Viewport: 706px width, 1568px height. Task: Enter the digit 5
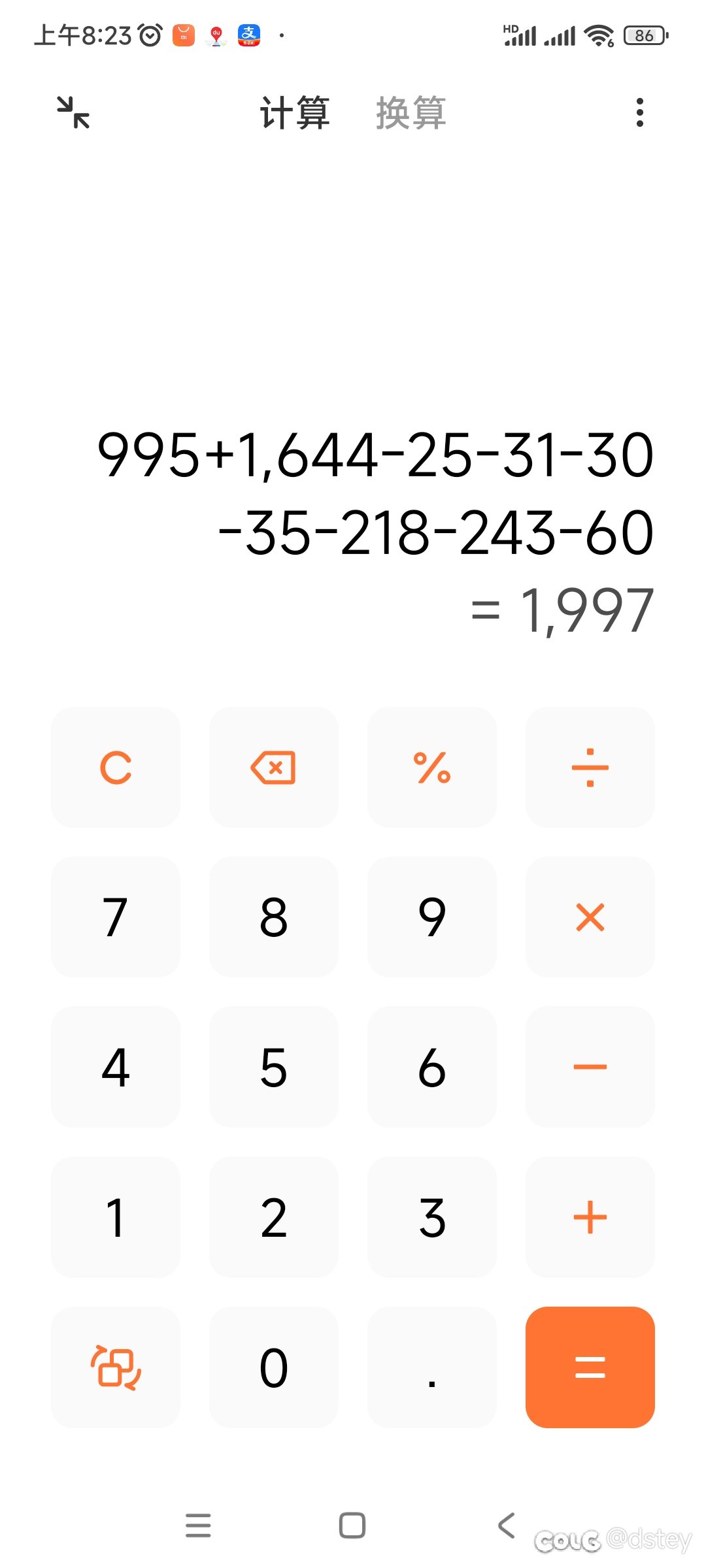click(x=273, y=1067)
